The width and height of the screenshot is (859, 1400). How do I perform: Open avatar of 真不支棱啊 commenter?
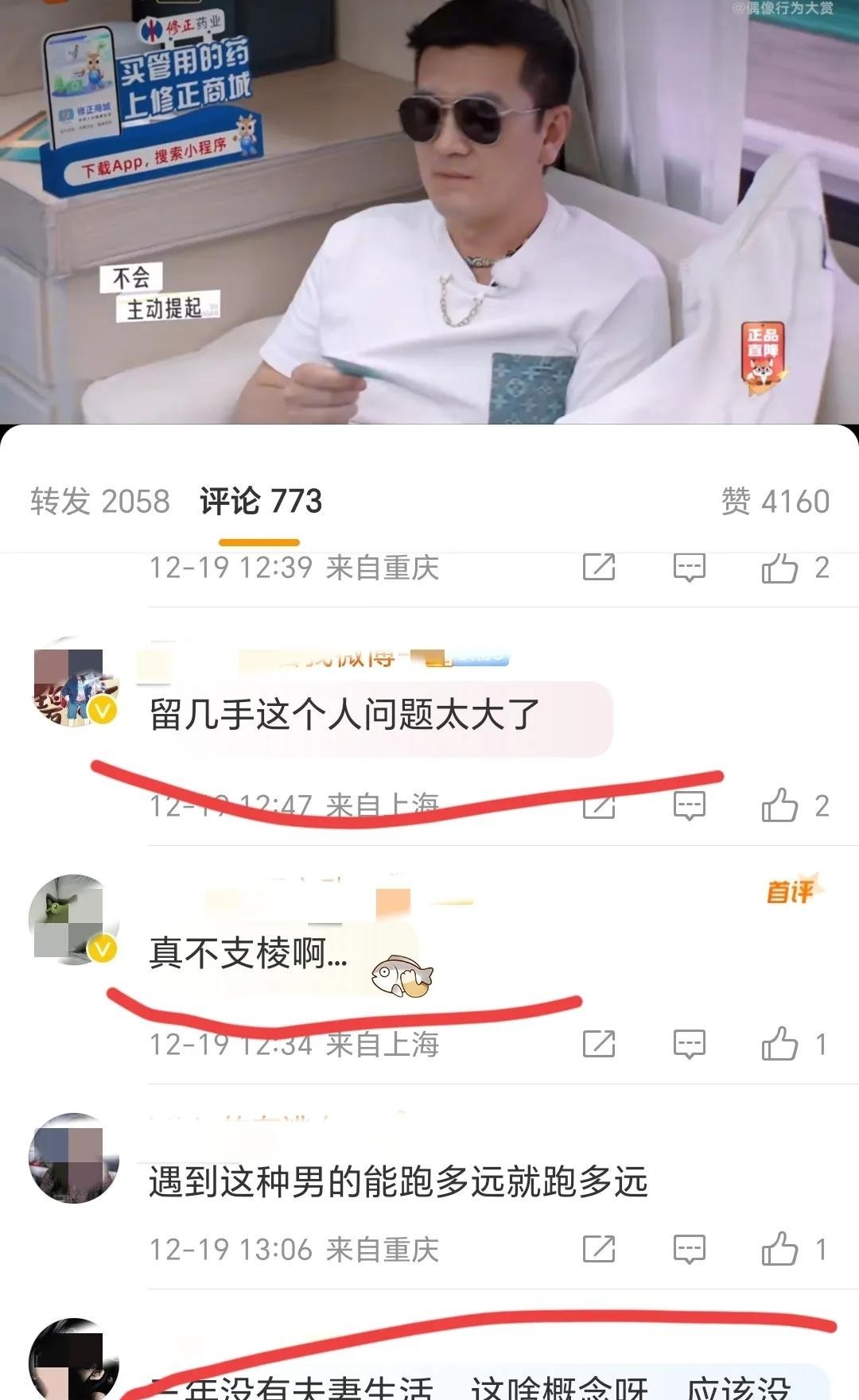click(73, 920)
